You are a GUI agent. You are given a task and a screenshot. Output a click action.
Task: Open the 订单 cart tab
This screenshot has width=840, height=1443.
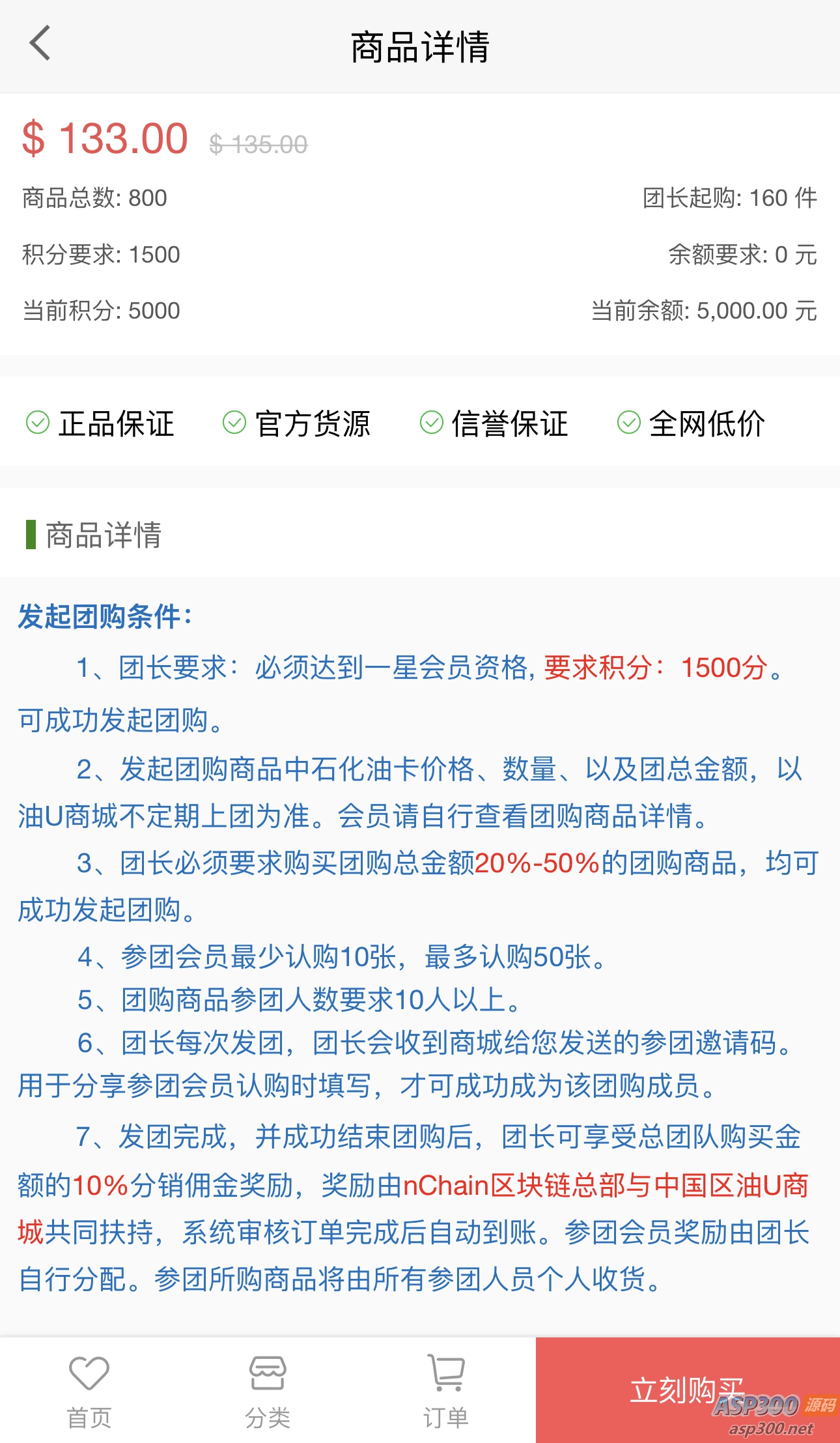tap(446, 1391)
